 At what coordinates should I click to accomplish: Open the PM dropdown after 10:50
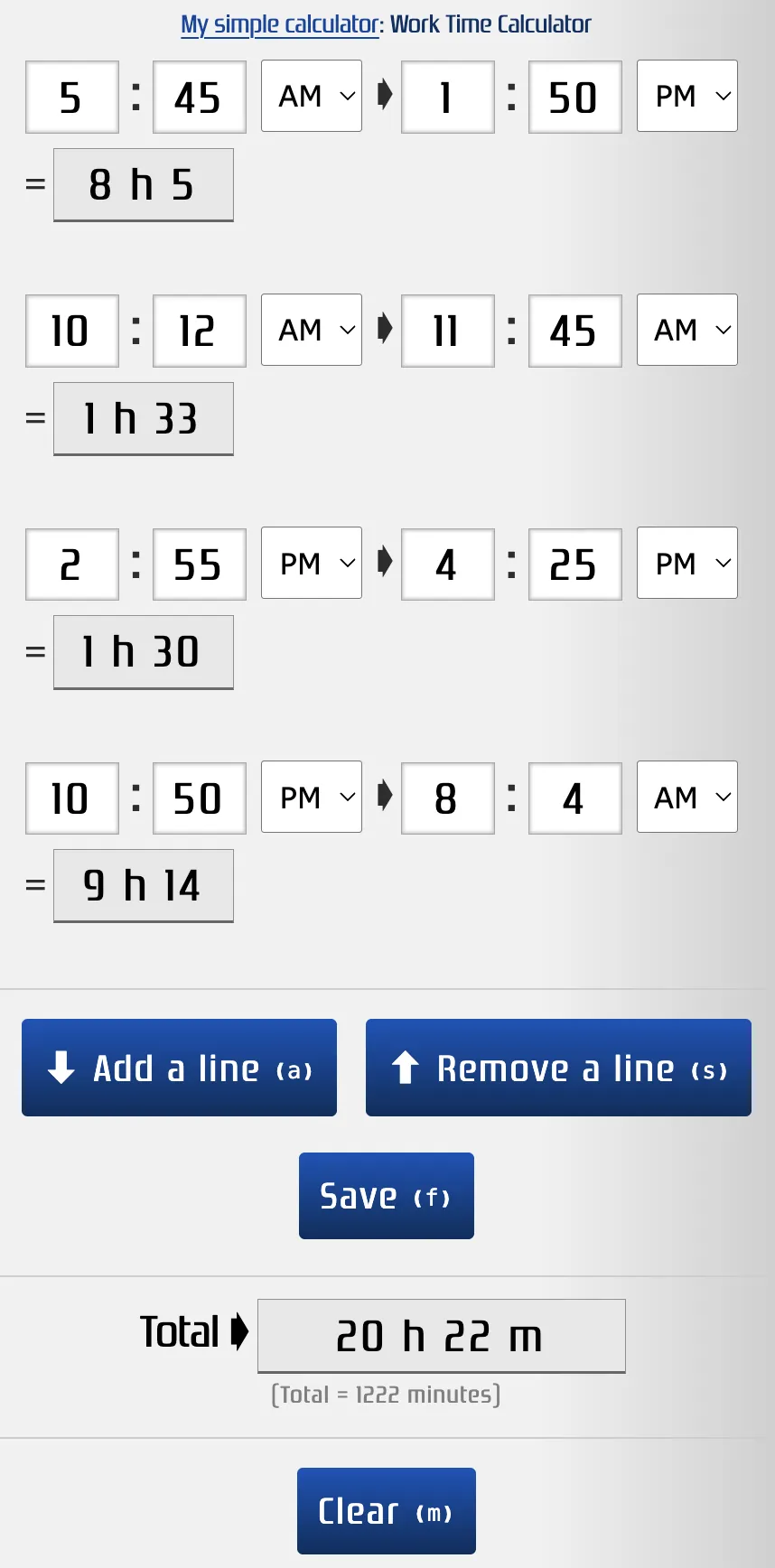point(312,797)
